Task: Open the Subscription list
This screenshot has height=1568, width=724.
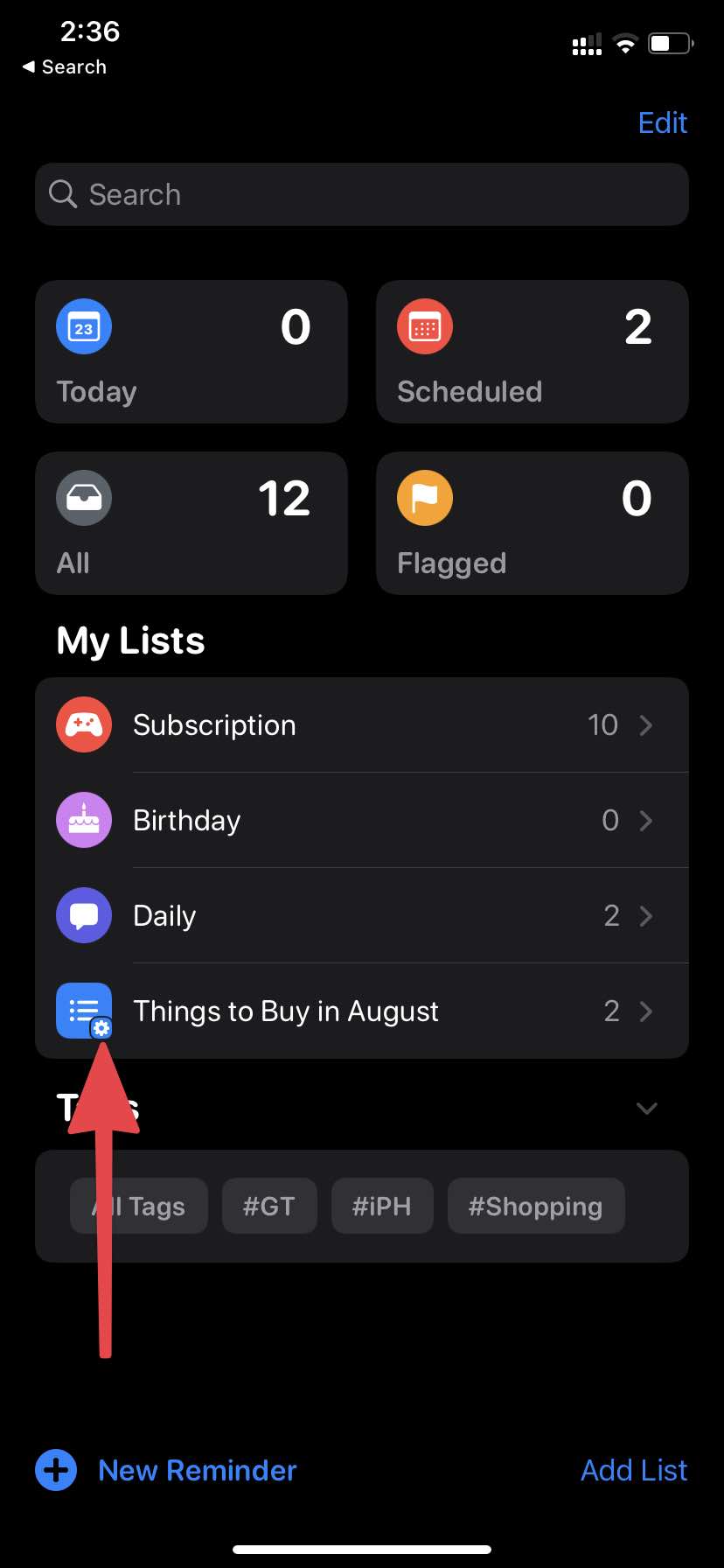Action: (x=362, y=725)
